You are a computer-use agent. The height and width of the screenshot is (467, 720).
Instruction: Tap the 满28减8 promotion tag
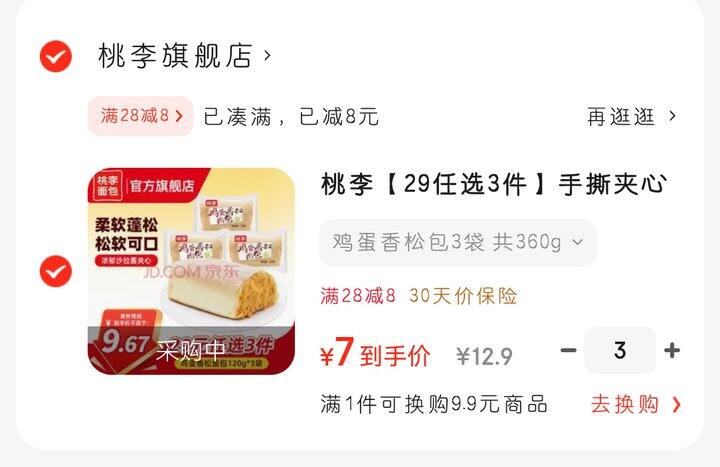[140, 116]
